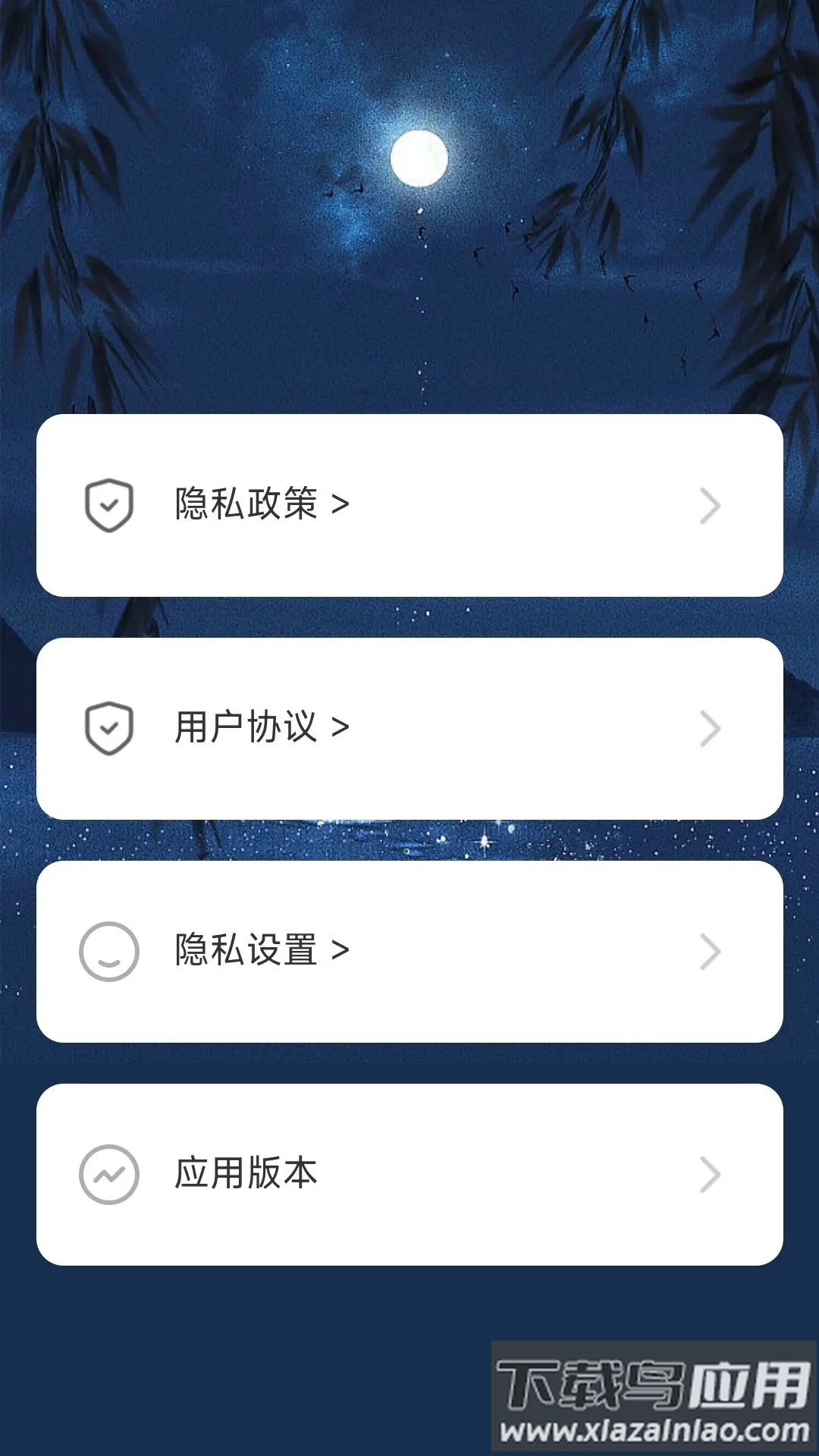
Task: Select the version chart icon in bottom card
Action: tap(109, 1175)
